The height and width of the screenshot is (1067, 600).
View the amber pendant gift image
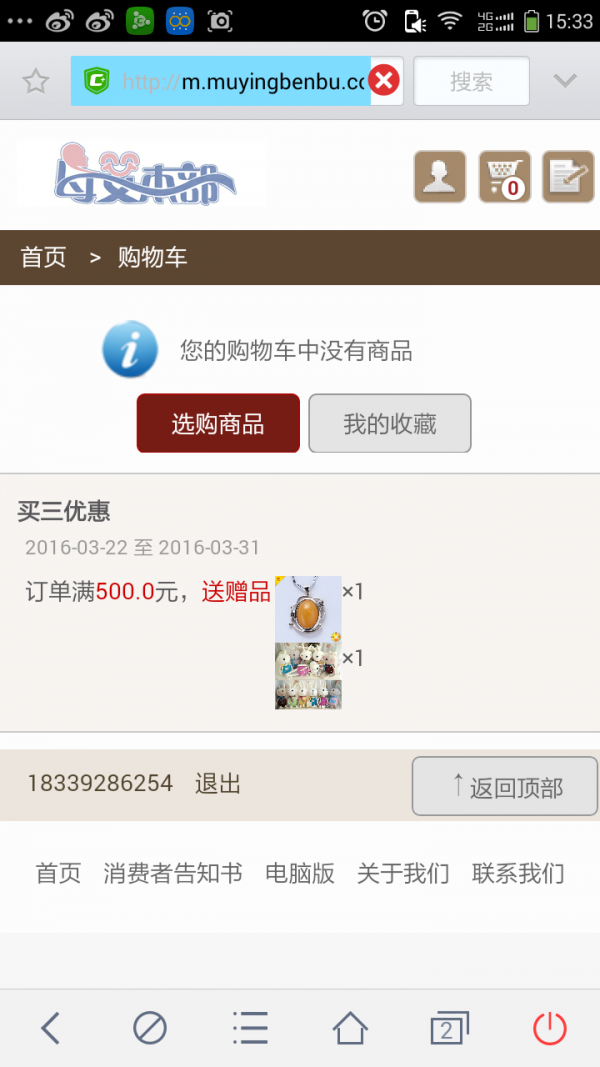[x=308, y=608]
